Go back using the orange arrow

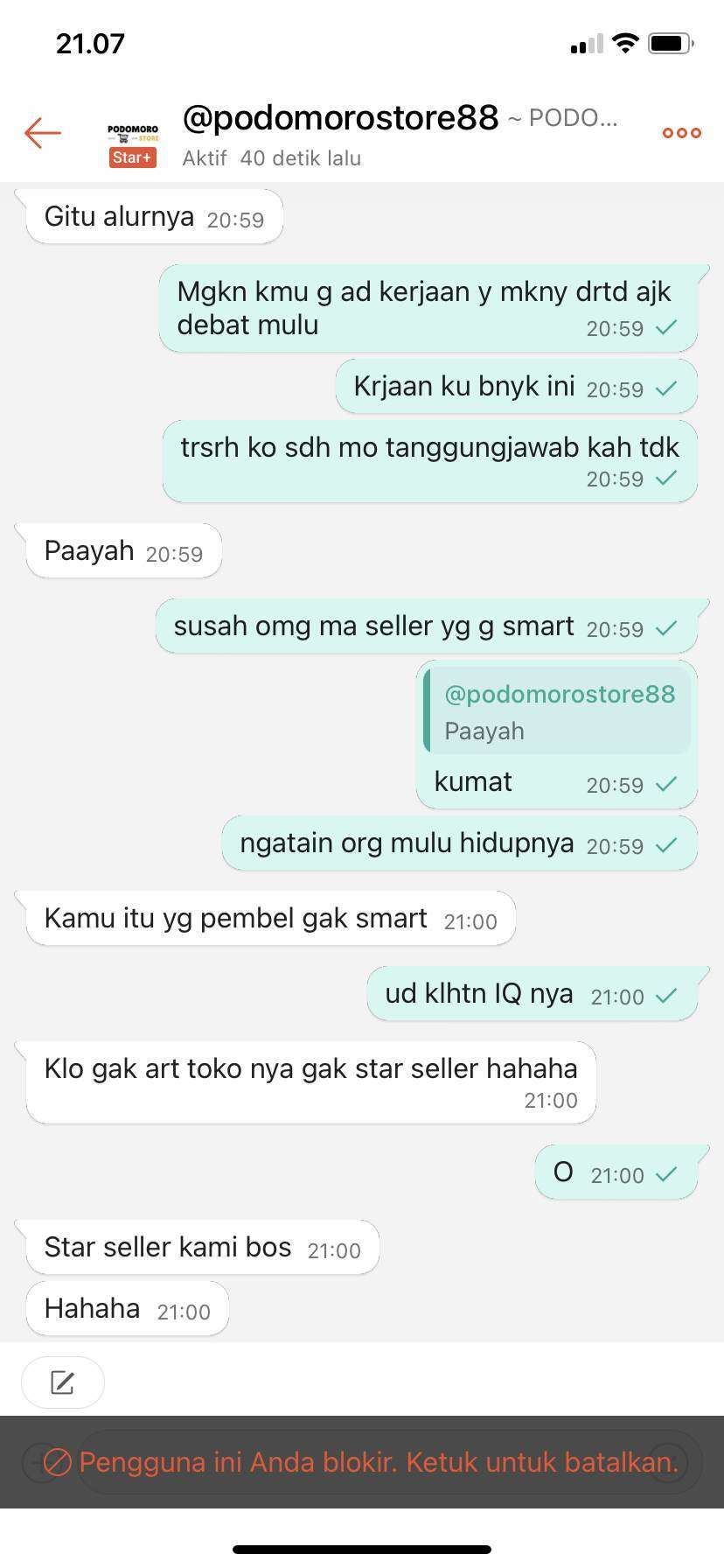tap(43, 133)
